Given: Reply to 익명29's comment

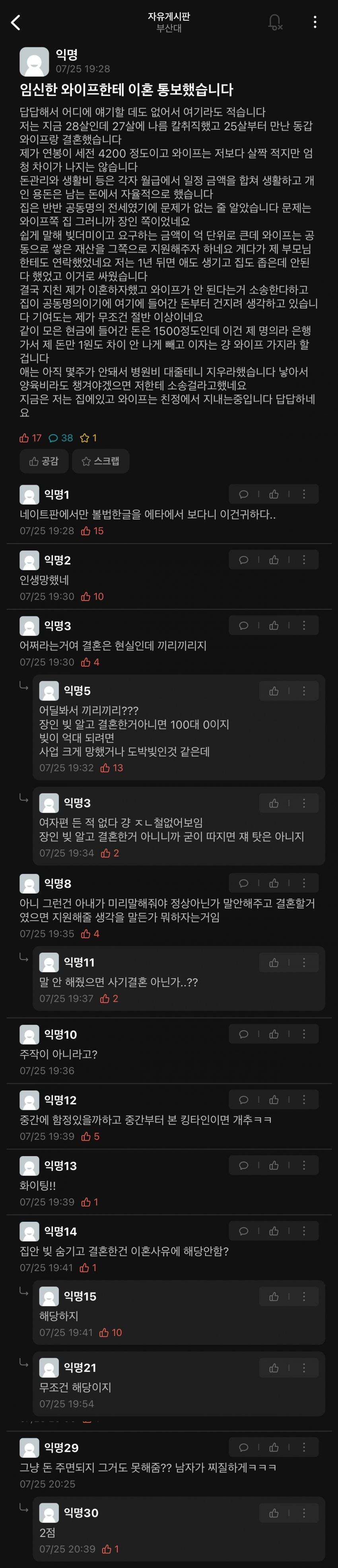Looking at the screenshot, I should (x=244, y=1447).
